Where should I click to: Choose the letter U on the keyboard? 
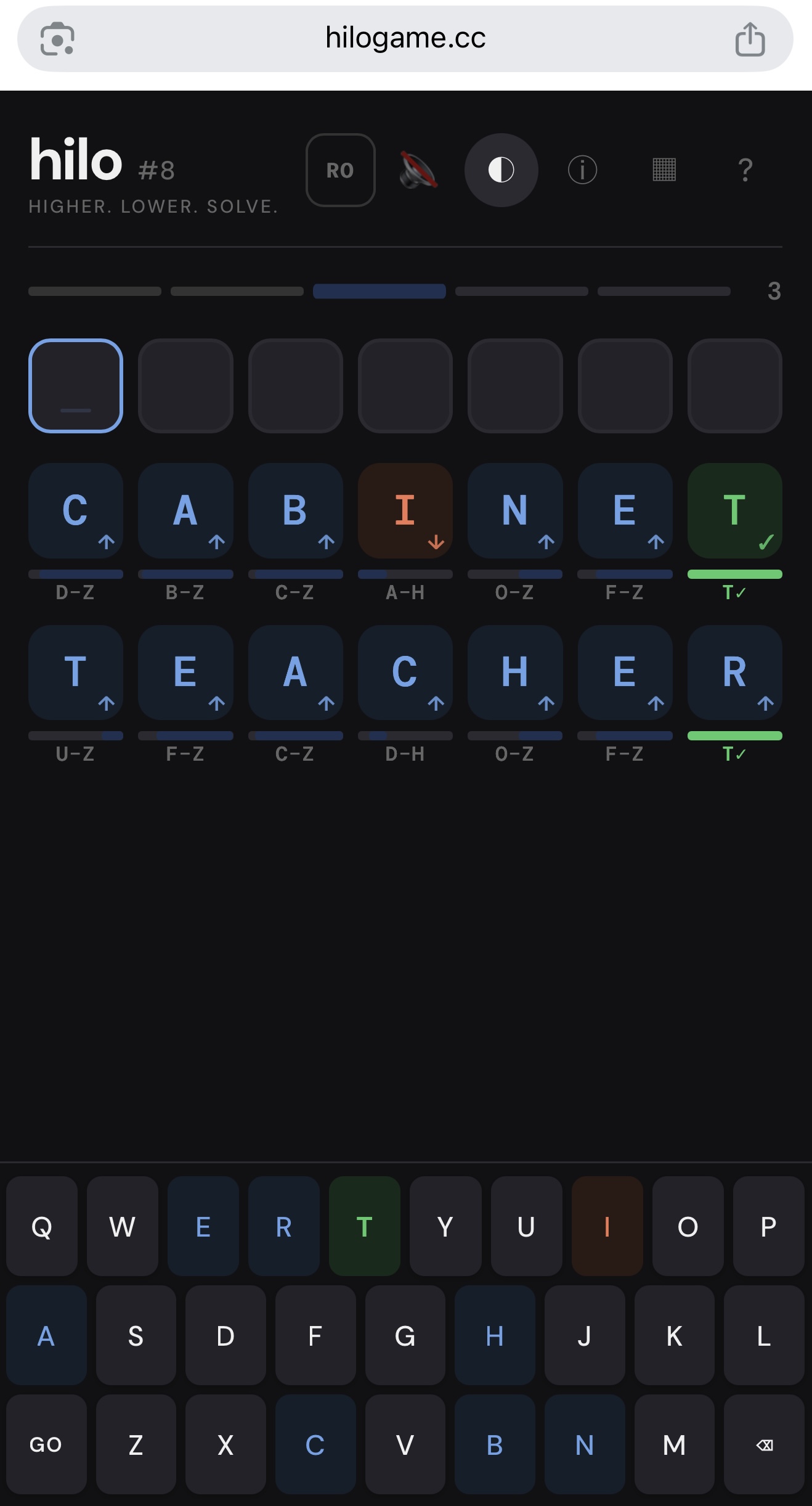526,1226
